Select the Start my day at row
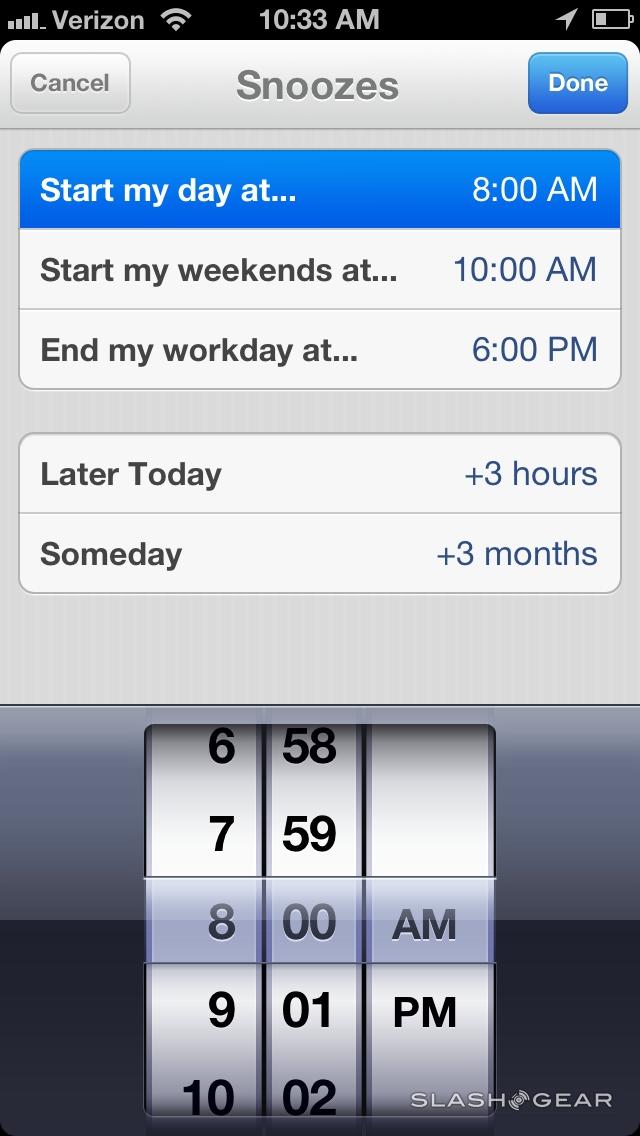 (319, 190)
